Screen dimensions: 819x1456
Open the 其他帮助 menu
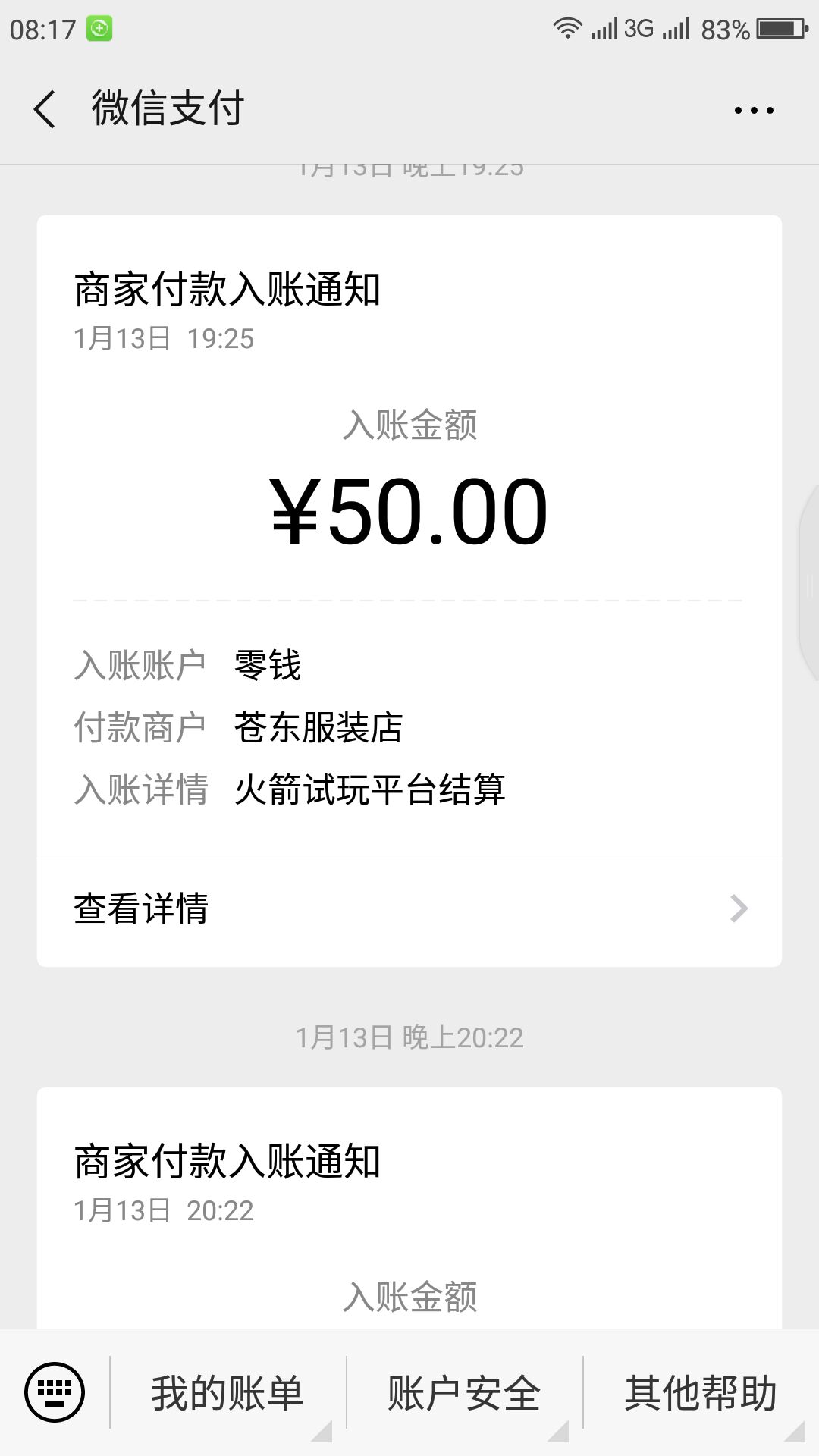[x=701, y=1394]
